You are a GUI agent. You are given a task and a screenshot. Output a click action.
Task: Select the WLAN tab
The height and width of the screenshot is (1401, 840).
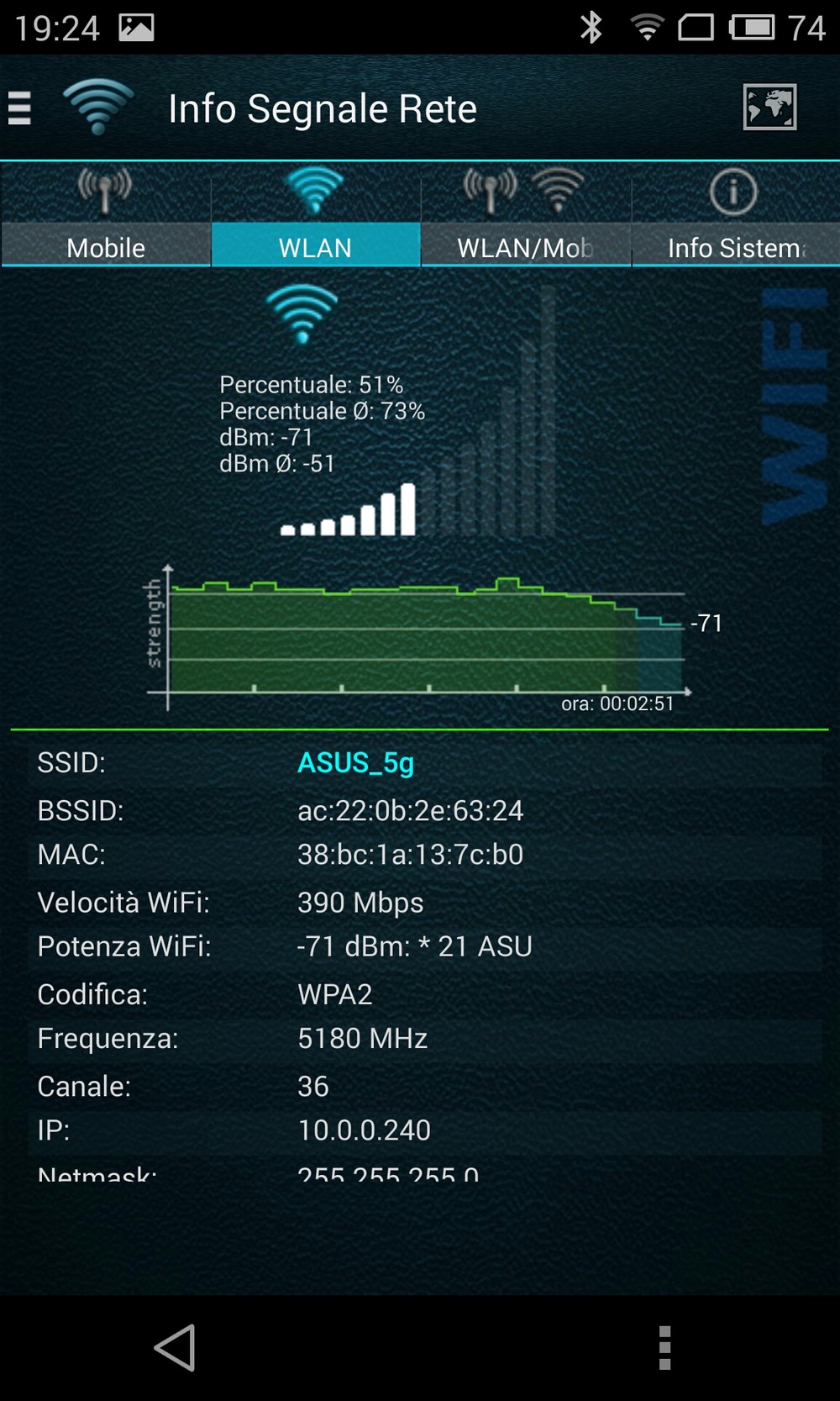click(315, 215)
